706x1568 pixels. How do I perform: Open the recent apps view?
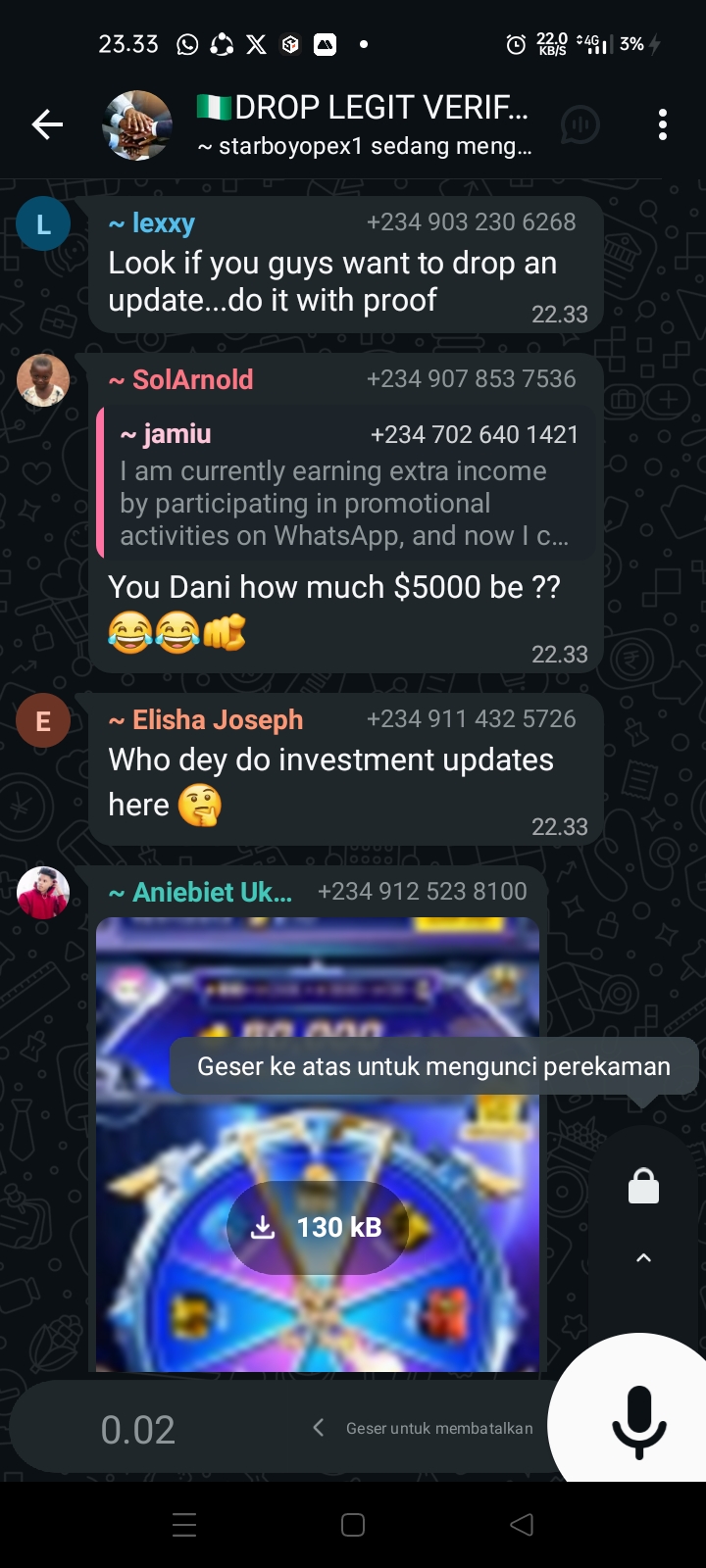pyautogui.click(x=184, y=1525)
